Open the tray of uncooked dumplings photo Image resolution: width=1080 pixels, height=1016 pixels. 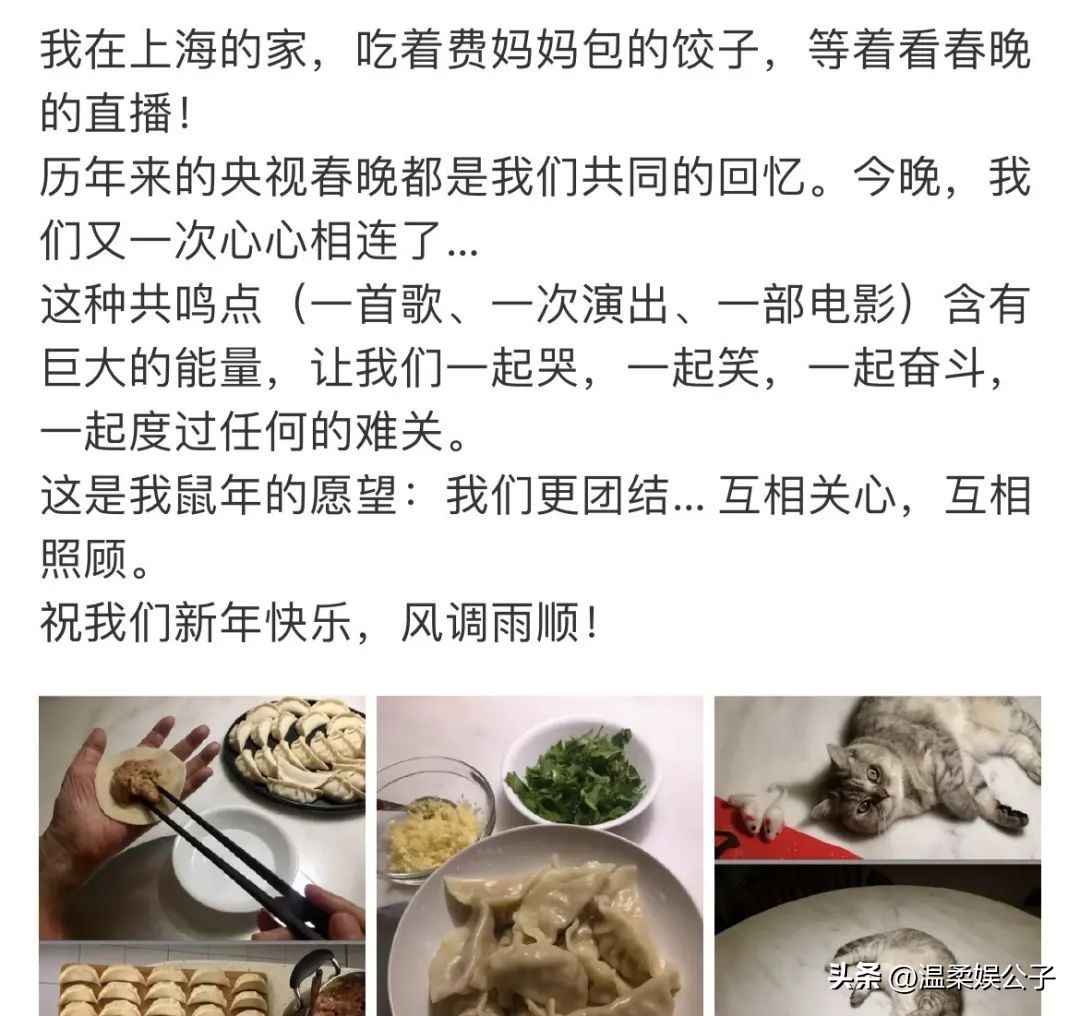pos(202,982)
